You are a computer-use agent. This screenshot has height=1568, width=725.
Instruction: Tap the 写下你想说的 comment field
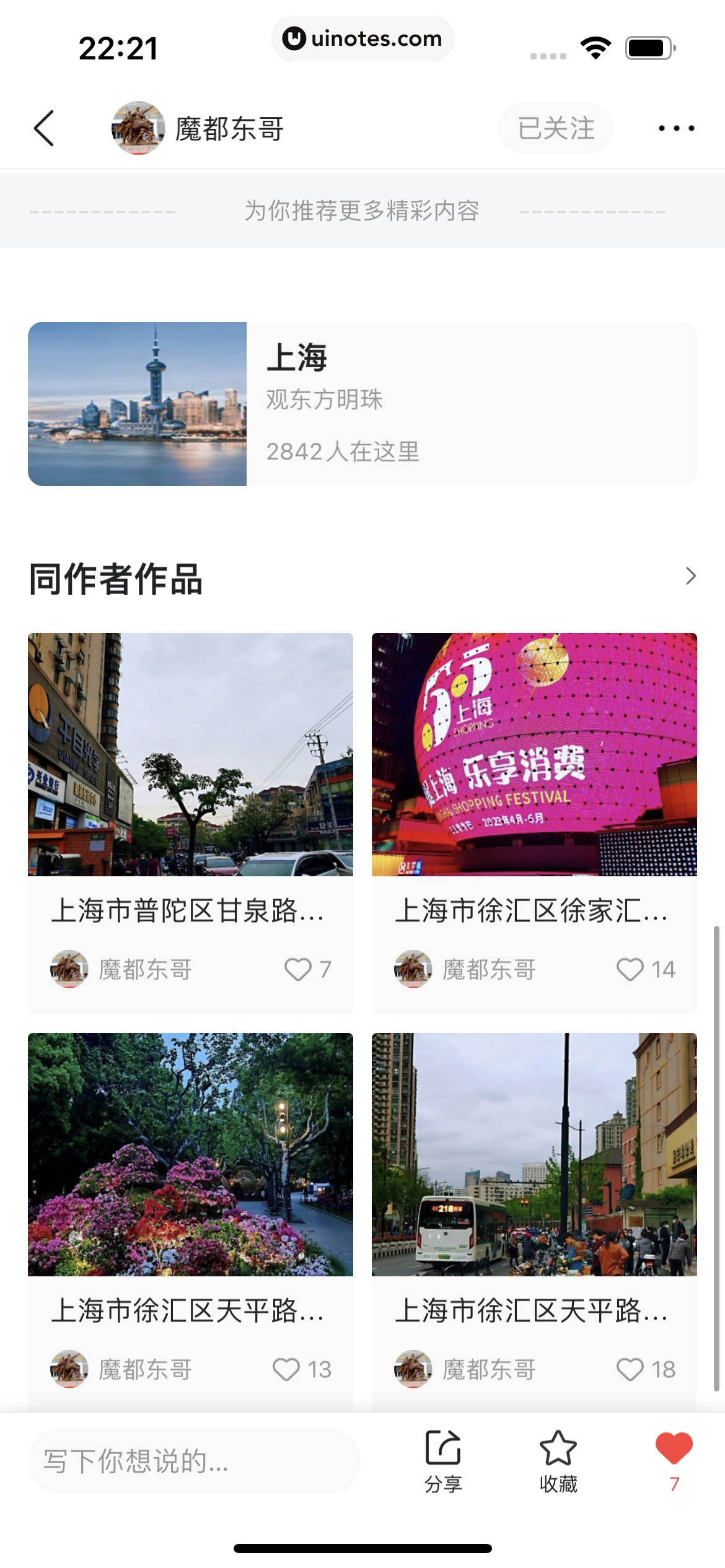pos(193,1461)
